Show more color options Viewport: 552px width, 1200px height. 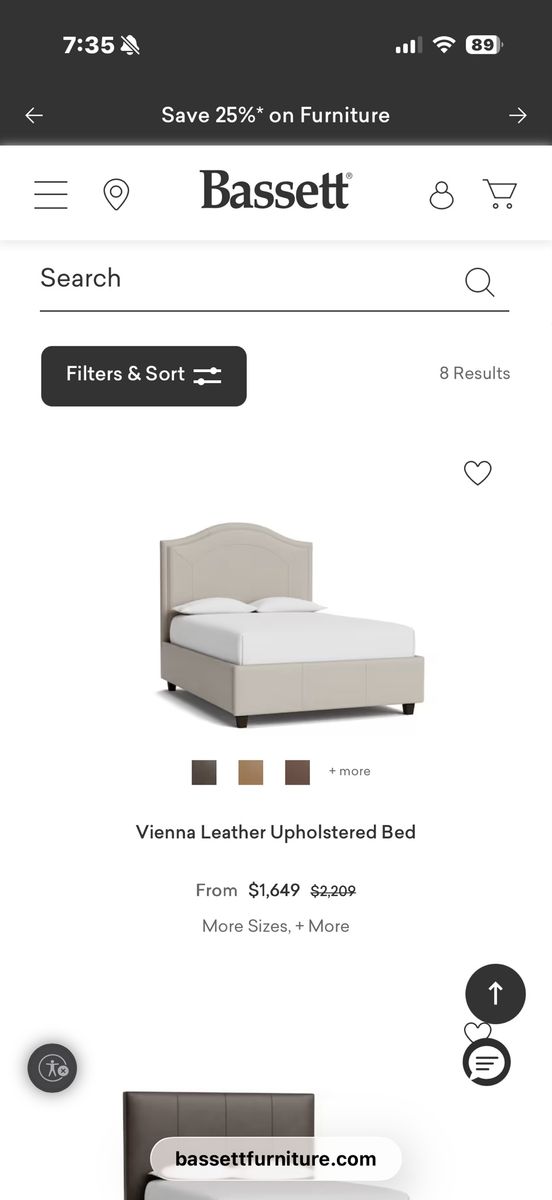(x=349, y=771)
